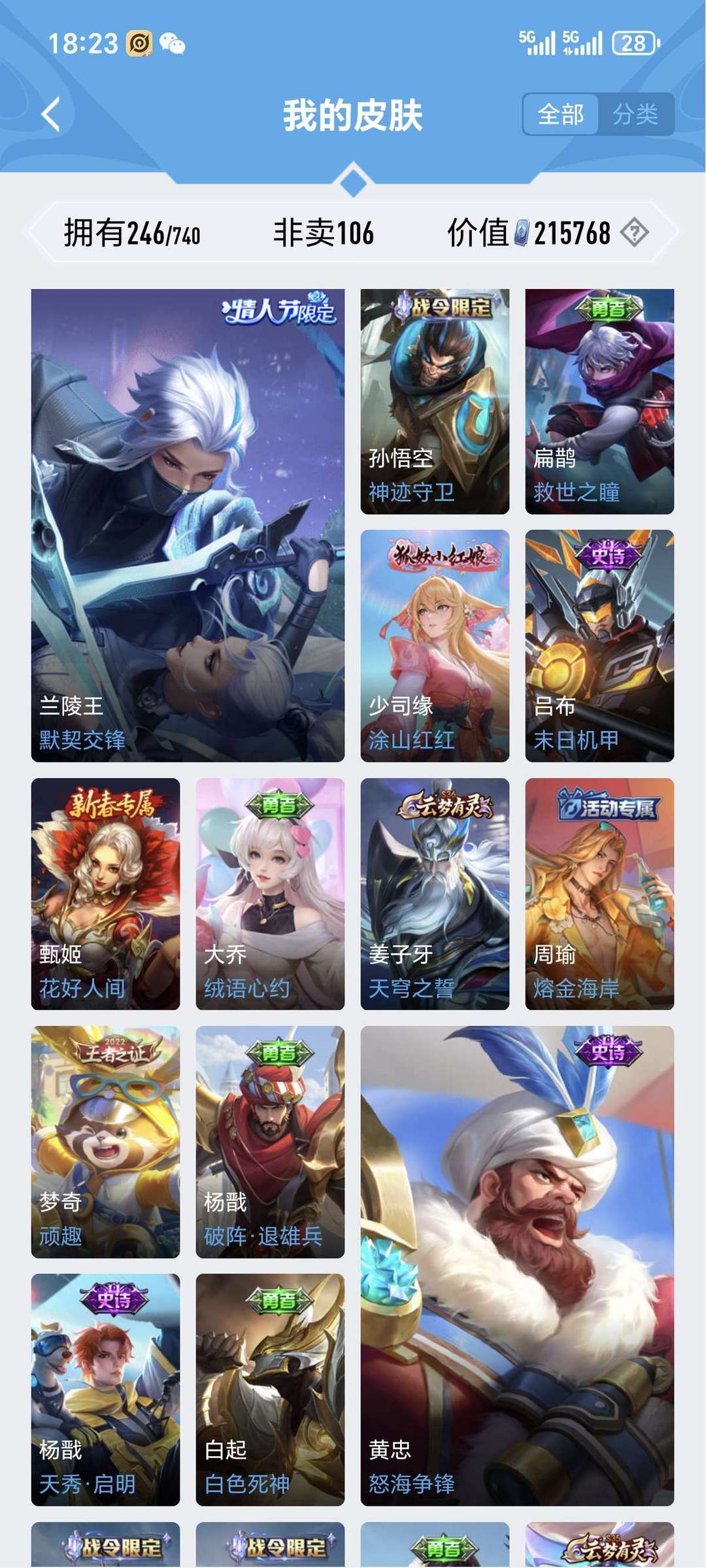The height and width of the screenshot is (1568, 706).
Task: View 杨戬 破阵·退雄兵 skin
Action: (x=270, y=1142)
